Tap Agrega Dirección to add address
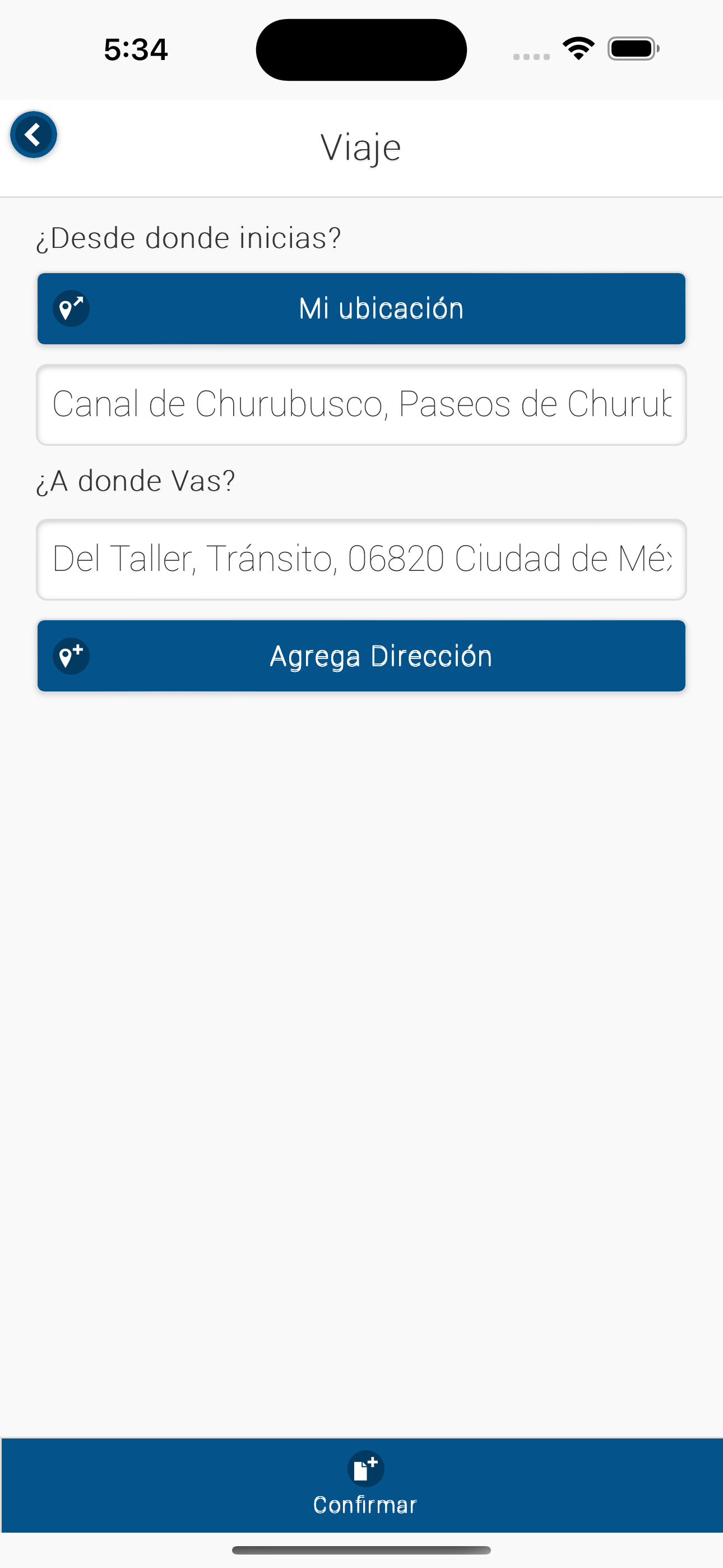 pyautogui.click(x=361, y=656)
